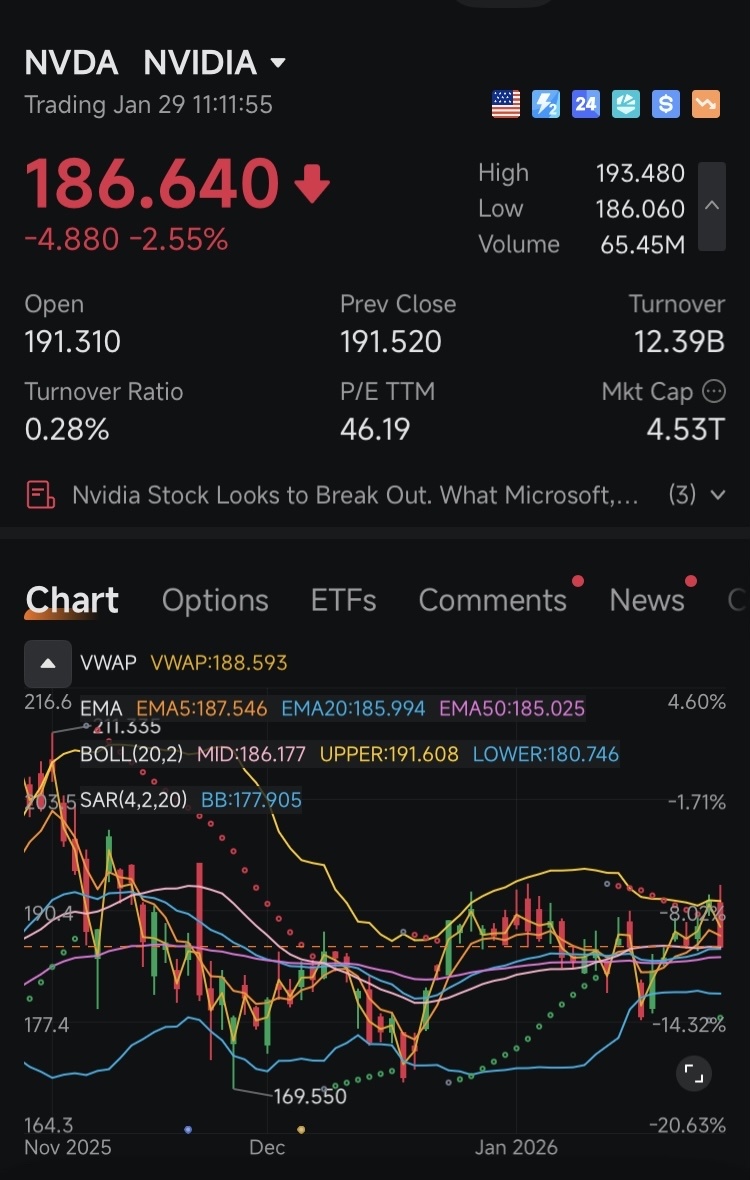Select the SAR(4,2,20) indicator label
Viewport: 750px width, 1180px height.
click(x=130, y=800)
